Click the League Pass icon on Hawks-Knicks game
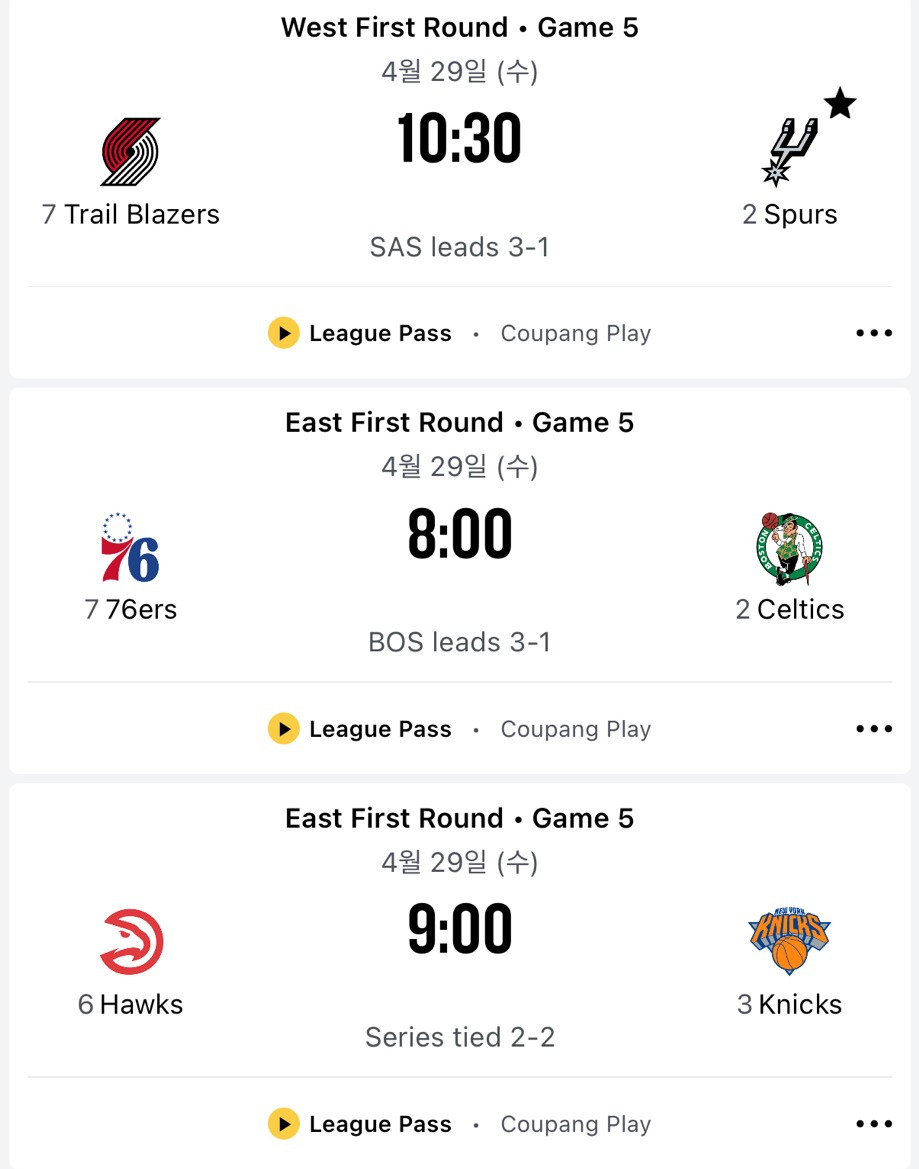The image size is (919, 1169). (x=284, y=1124)
